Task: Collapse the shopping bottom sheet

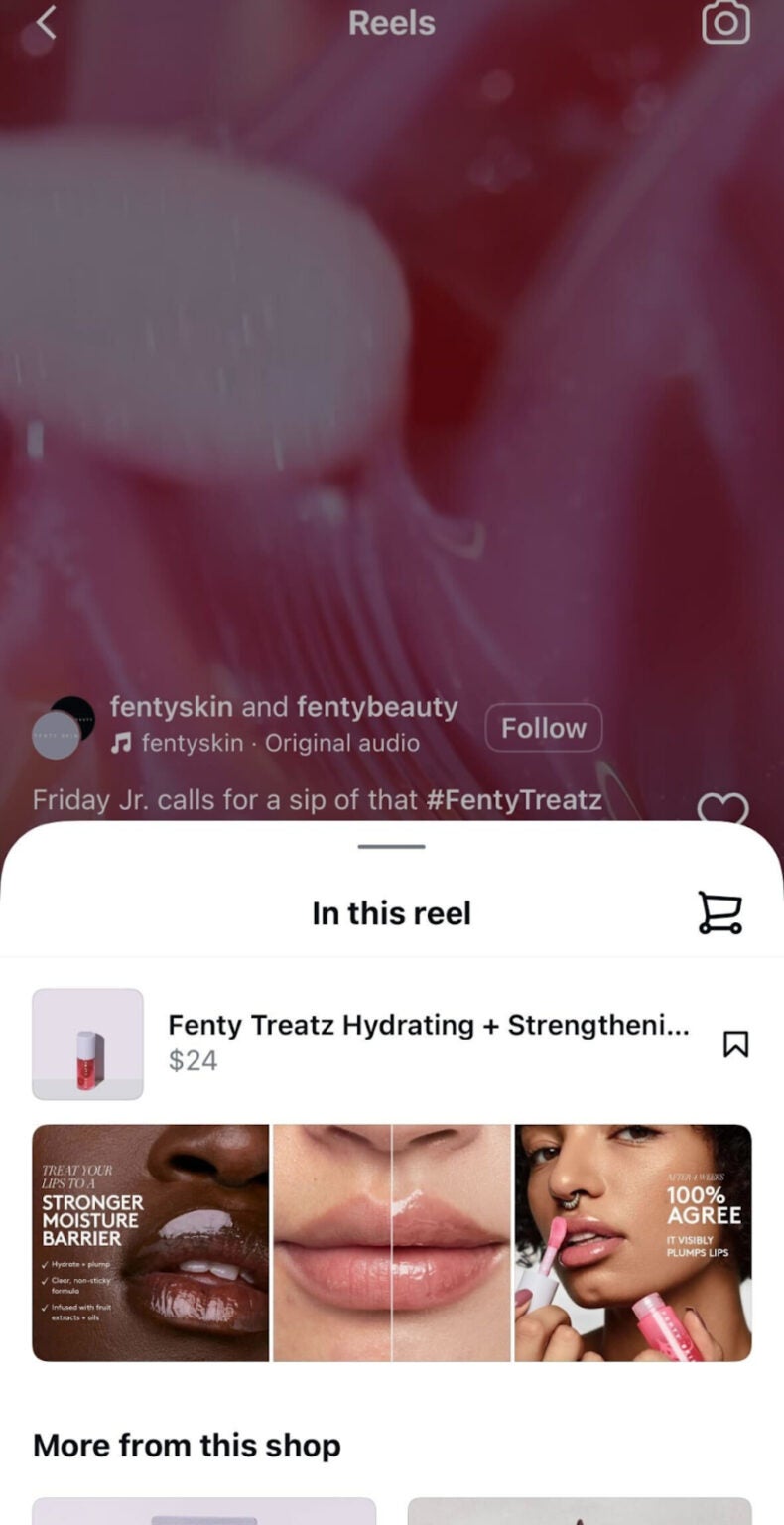Action: [x=391, y=847]
